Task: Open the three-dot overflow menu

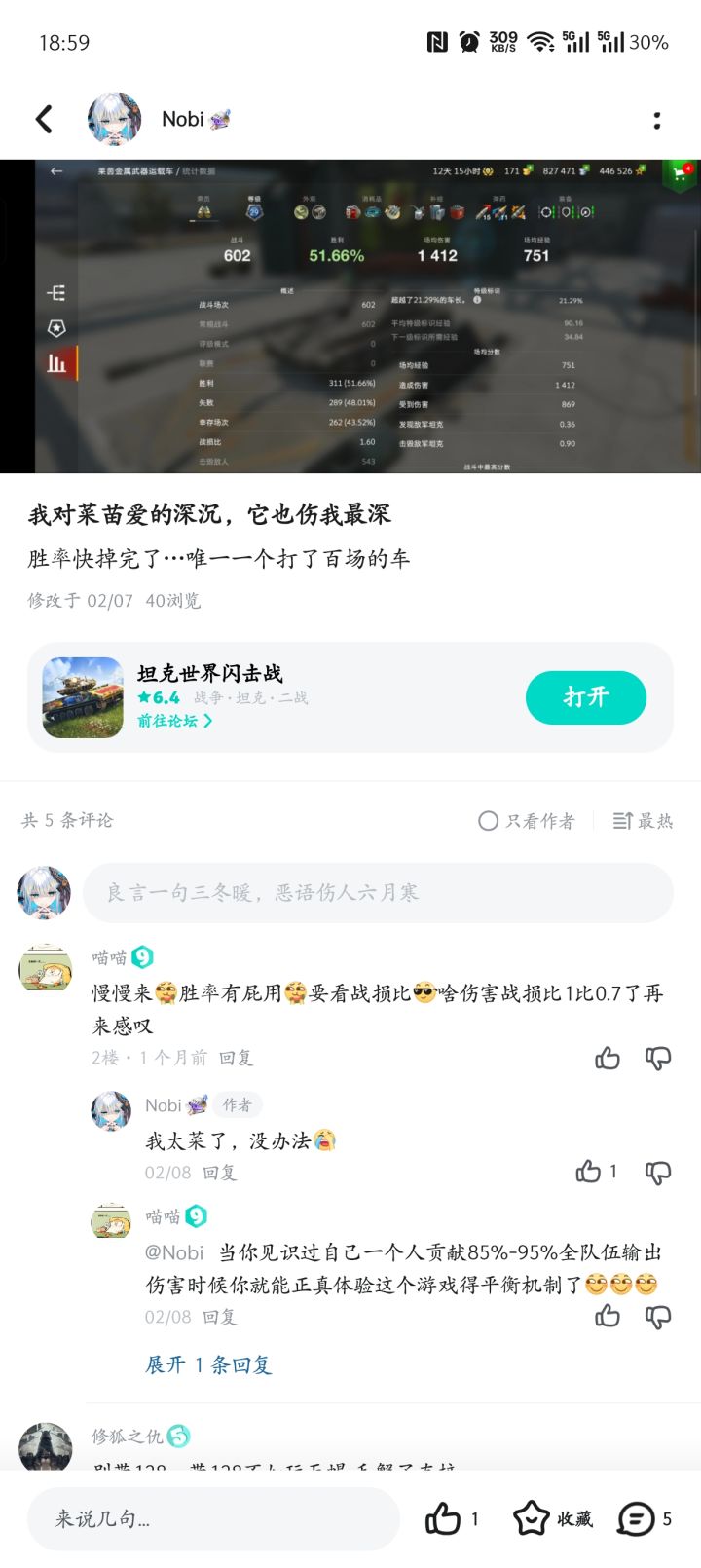Action: tap(657, 118)
